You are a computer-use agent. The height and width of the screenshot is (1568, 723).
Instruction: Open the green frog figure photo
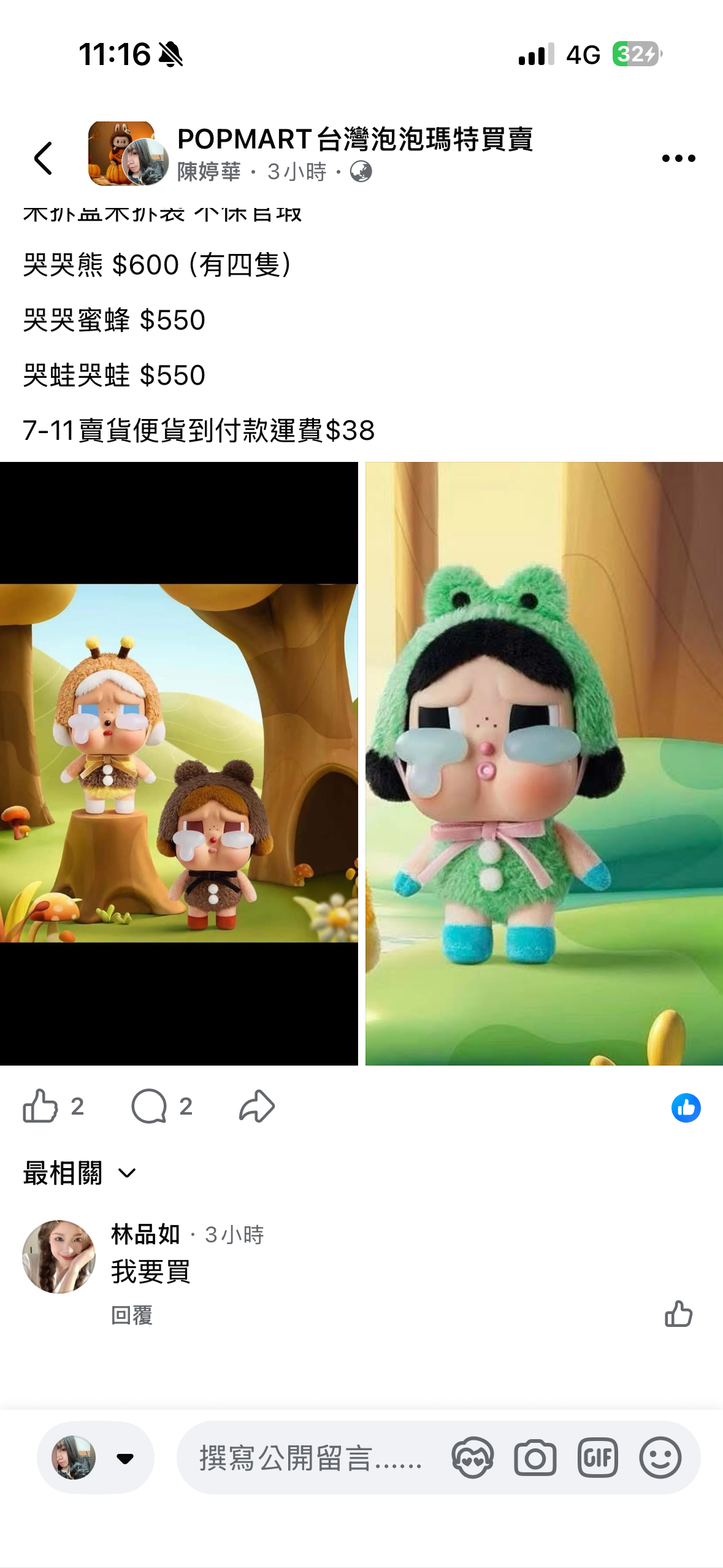coord(544,763)
